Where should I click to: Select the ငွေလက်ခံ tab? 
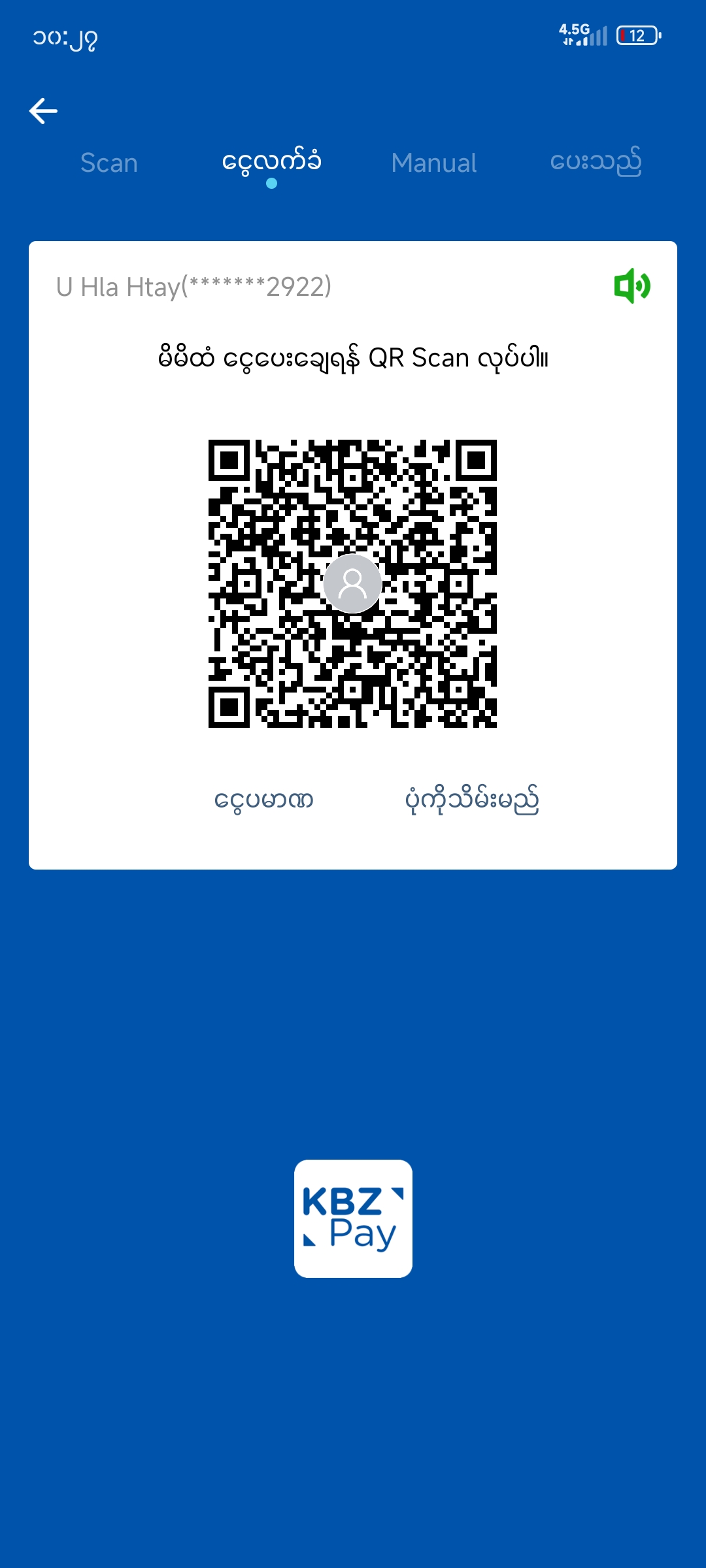[271, 162]
